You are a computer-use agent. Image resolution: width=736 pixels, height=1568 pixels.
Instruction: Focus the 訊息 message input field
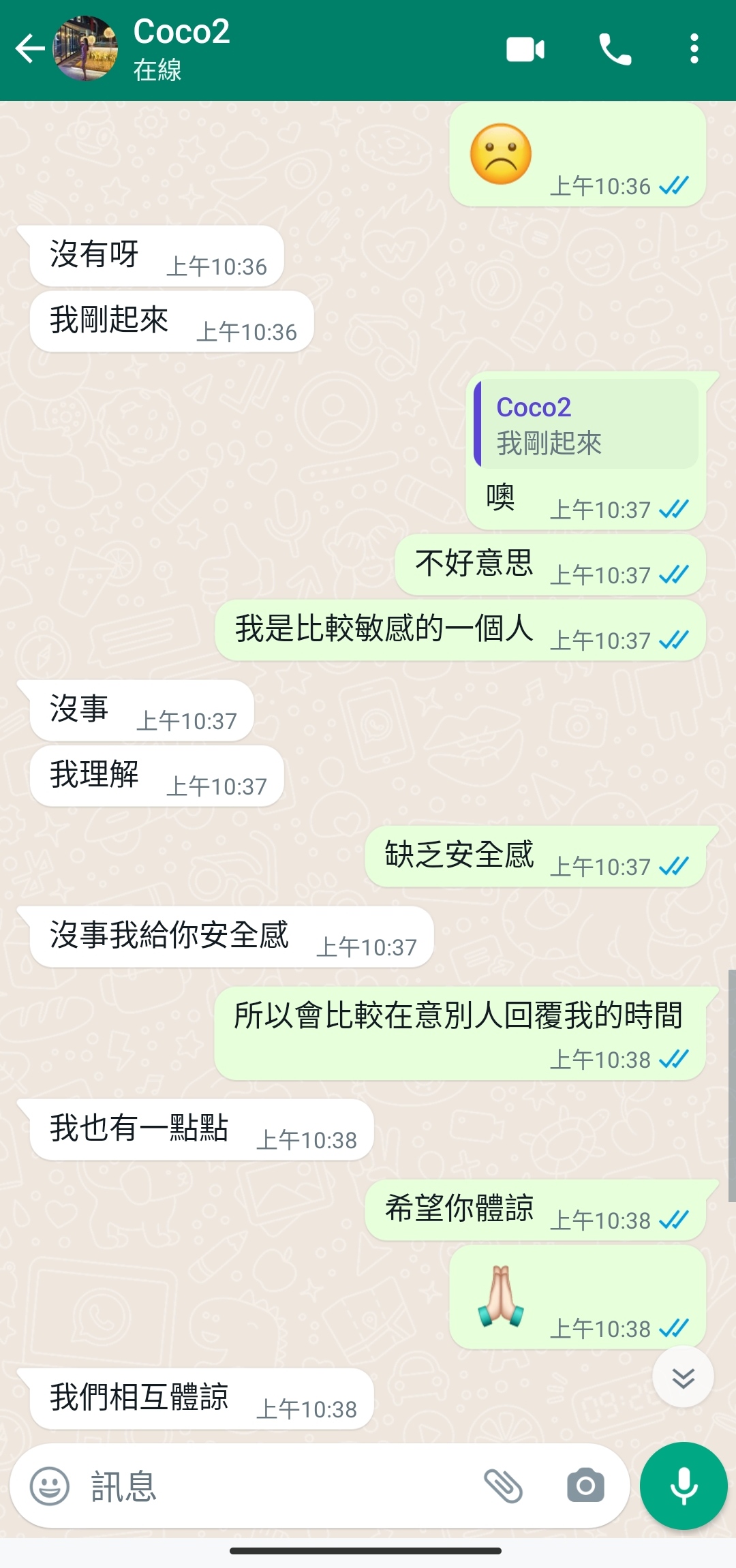click(273, 1486)
